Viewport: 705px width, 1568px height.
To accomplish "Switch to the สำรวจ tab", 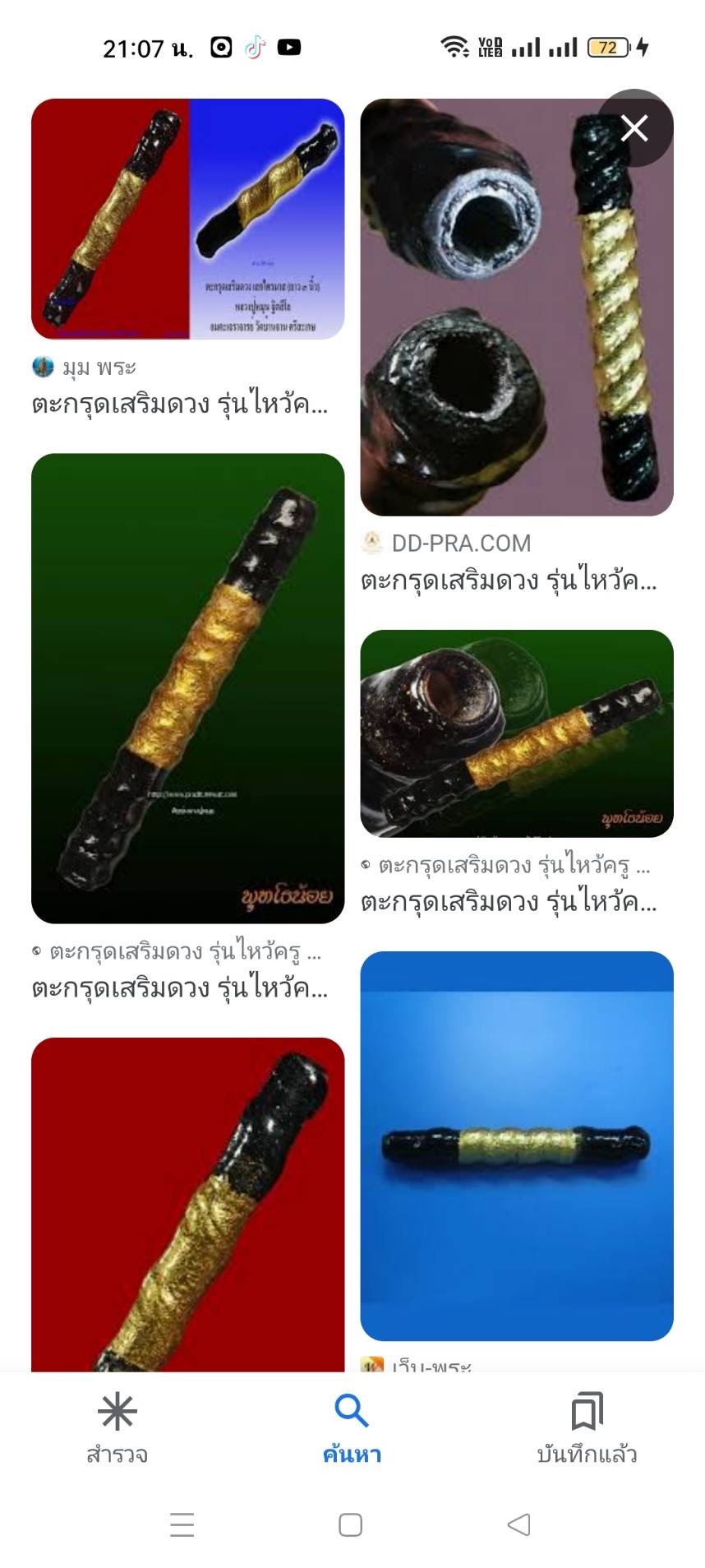I will pos(117,1429).
